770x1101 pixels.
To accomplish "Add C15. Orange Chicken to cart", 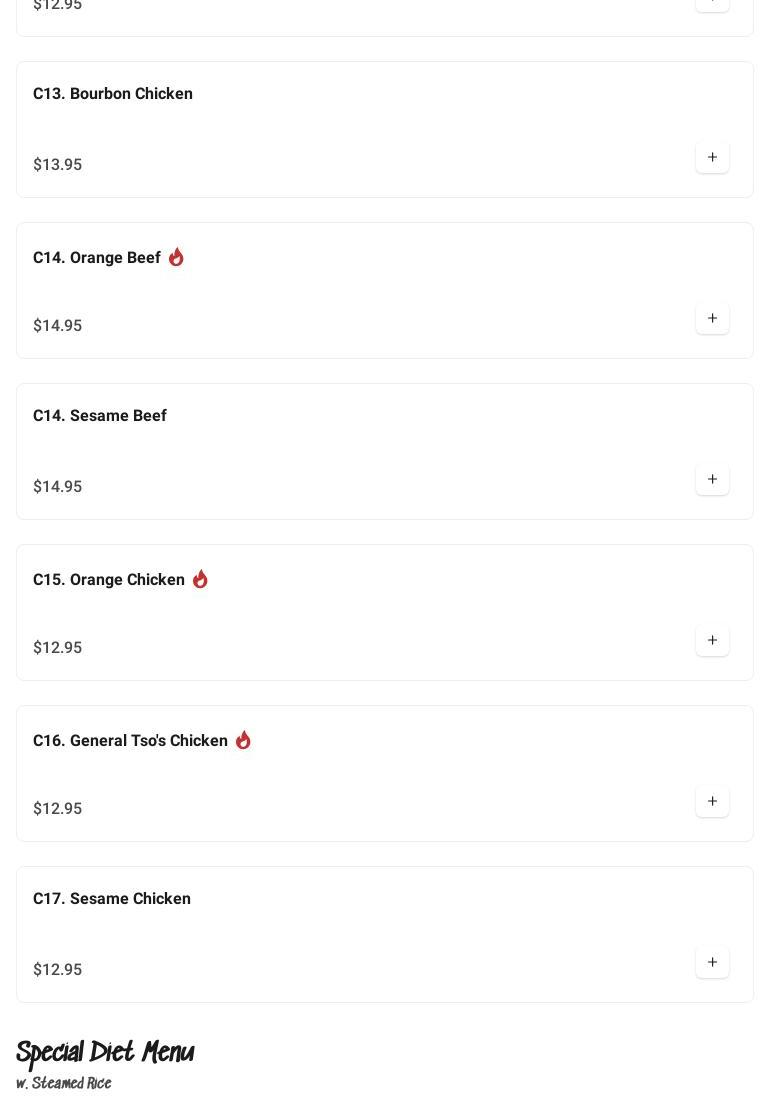I will coord(712,641).
